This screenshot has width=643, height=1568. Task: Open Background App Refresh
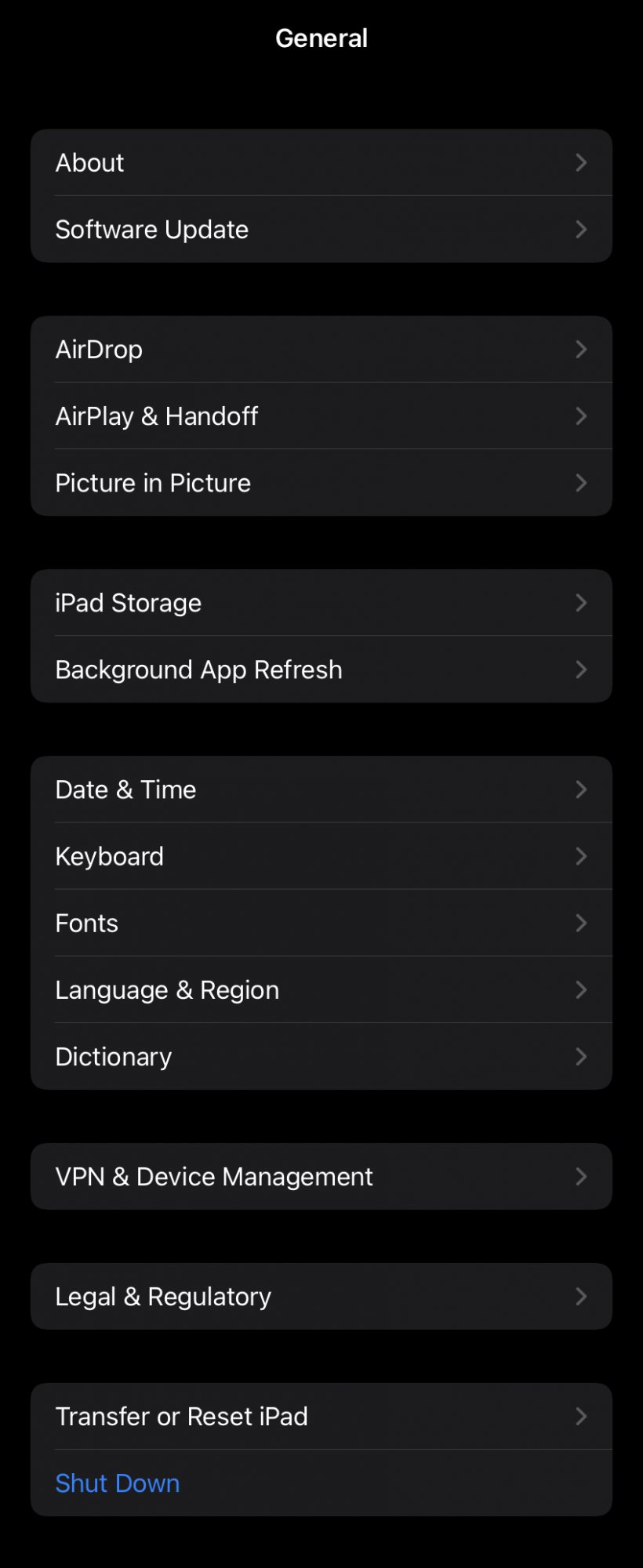(x=321, y=669)
